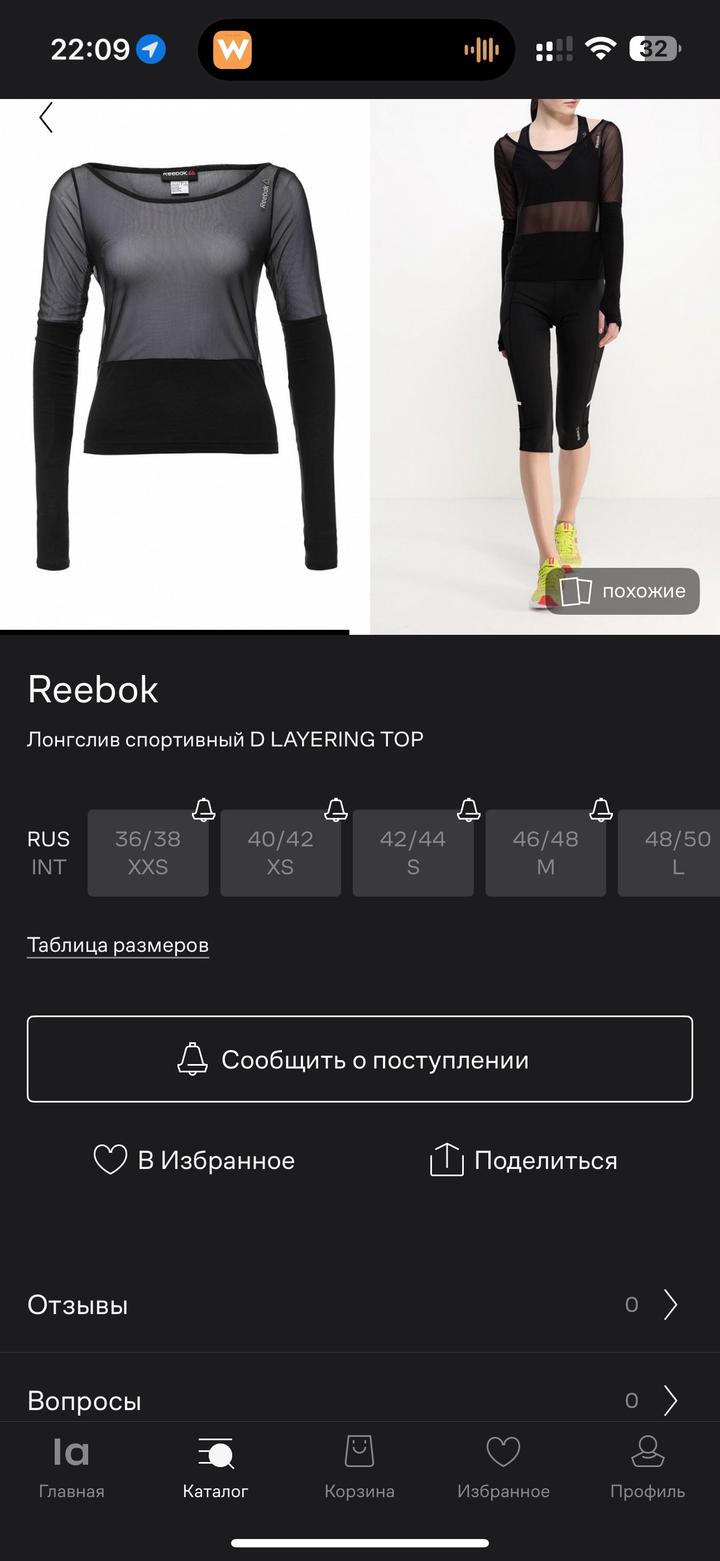
Task: Open the model photo of the outfit
Action: (x=545, y=330)
